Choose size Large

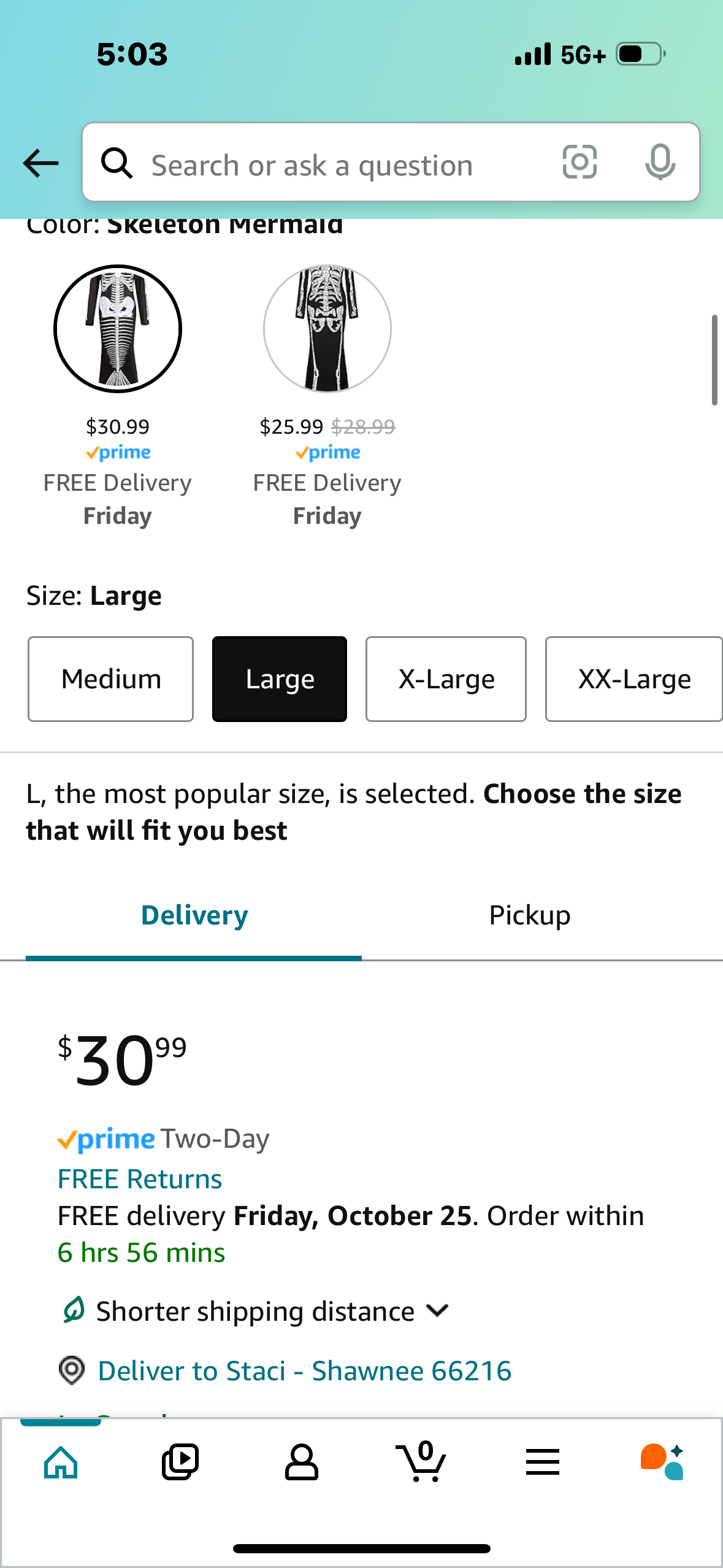[x=280, y=679]
